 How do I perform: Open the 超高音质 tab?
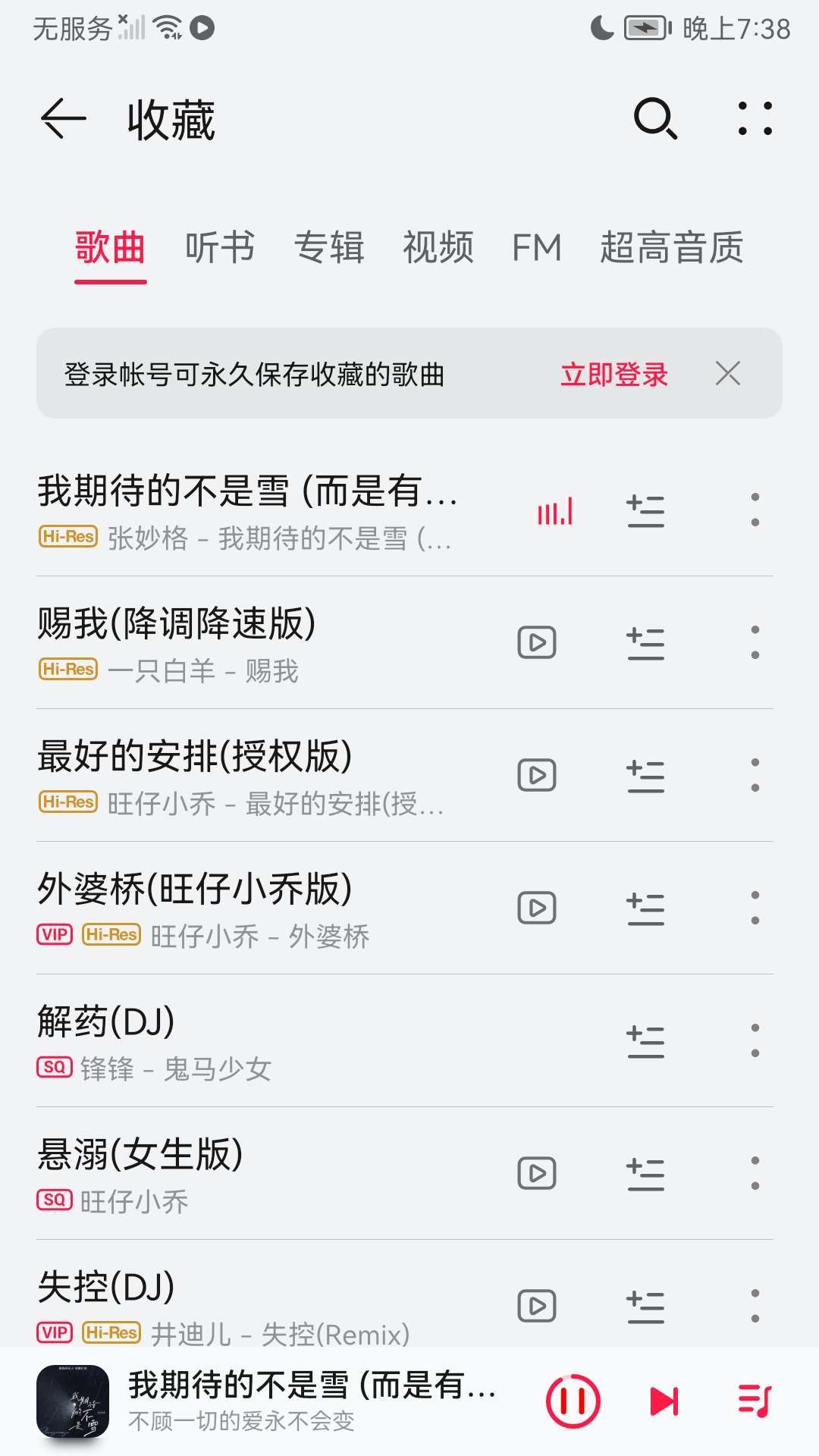coord(672,247)
